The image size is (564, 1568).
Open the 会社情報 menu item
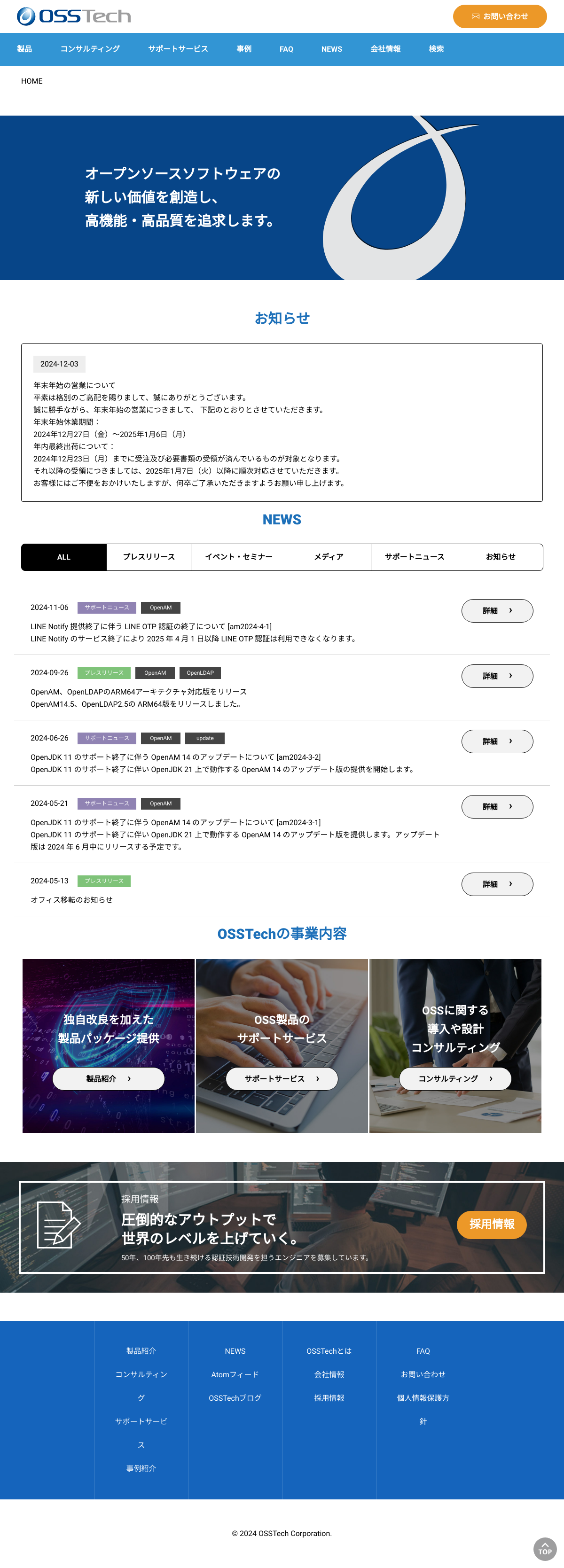[x=385, y=49]
